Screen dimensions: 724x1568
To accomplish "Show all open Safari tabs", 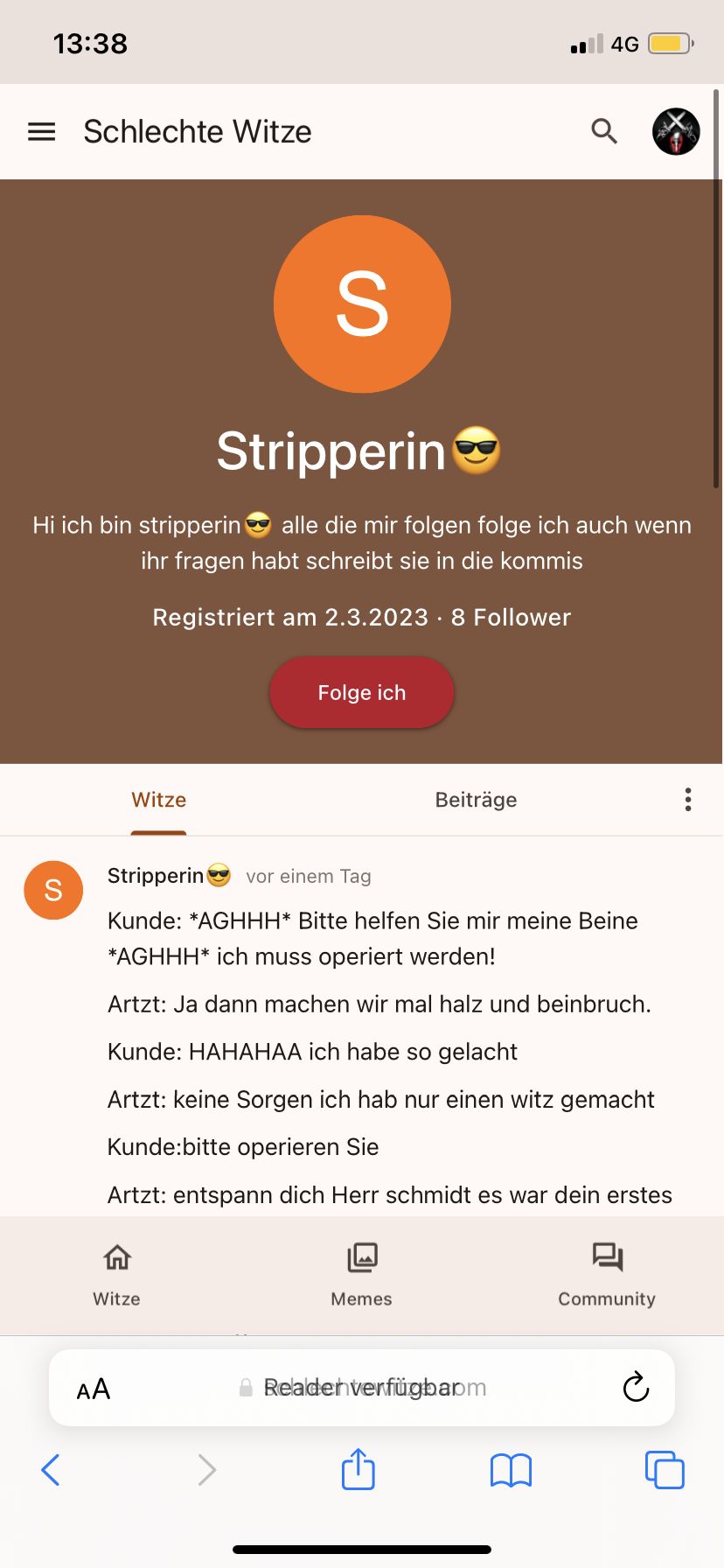I will 665,1470.
